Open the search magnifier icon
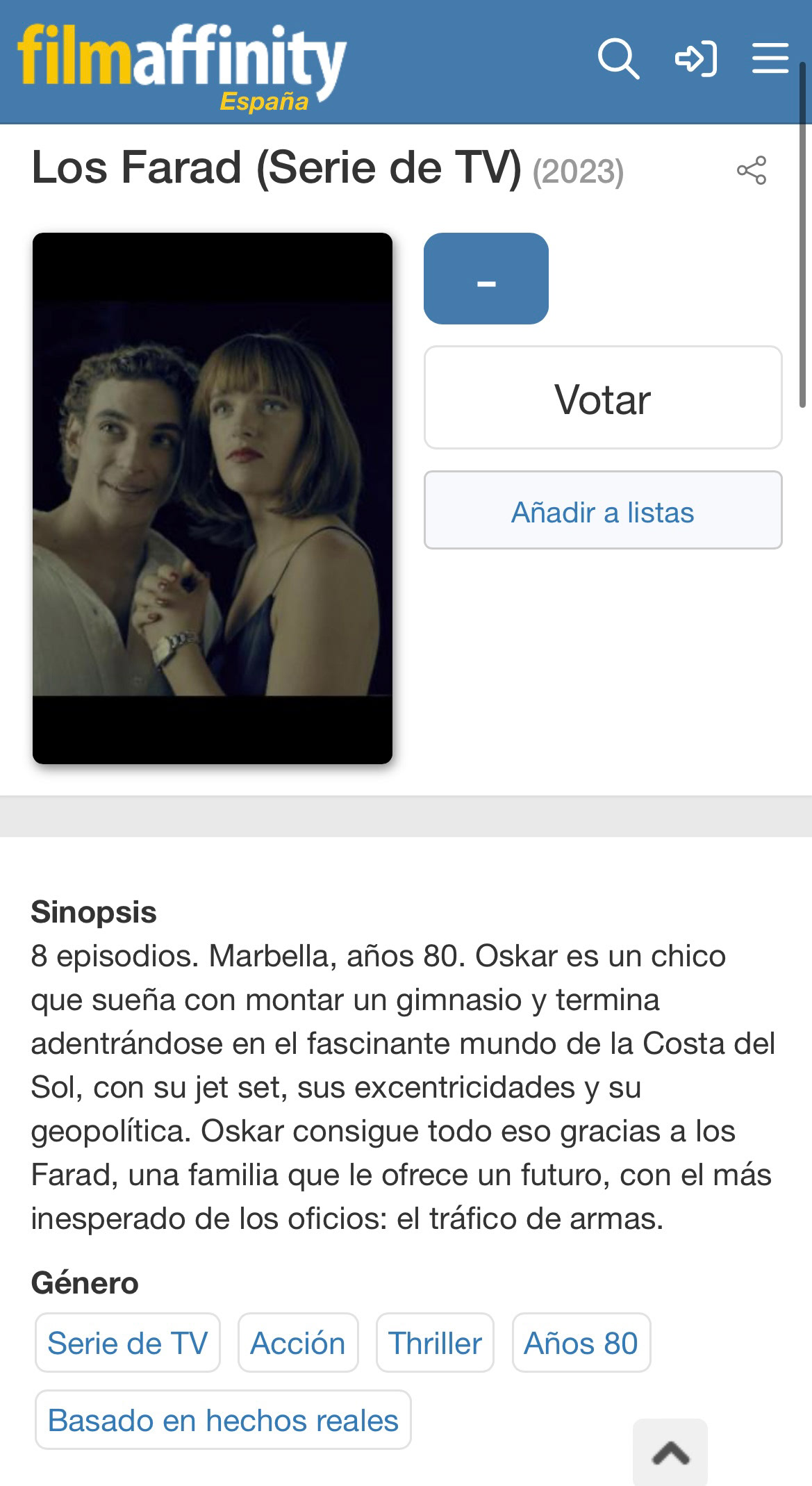This screenshot has width=812, height=1486. click(x=618, y=59)
